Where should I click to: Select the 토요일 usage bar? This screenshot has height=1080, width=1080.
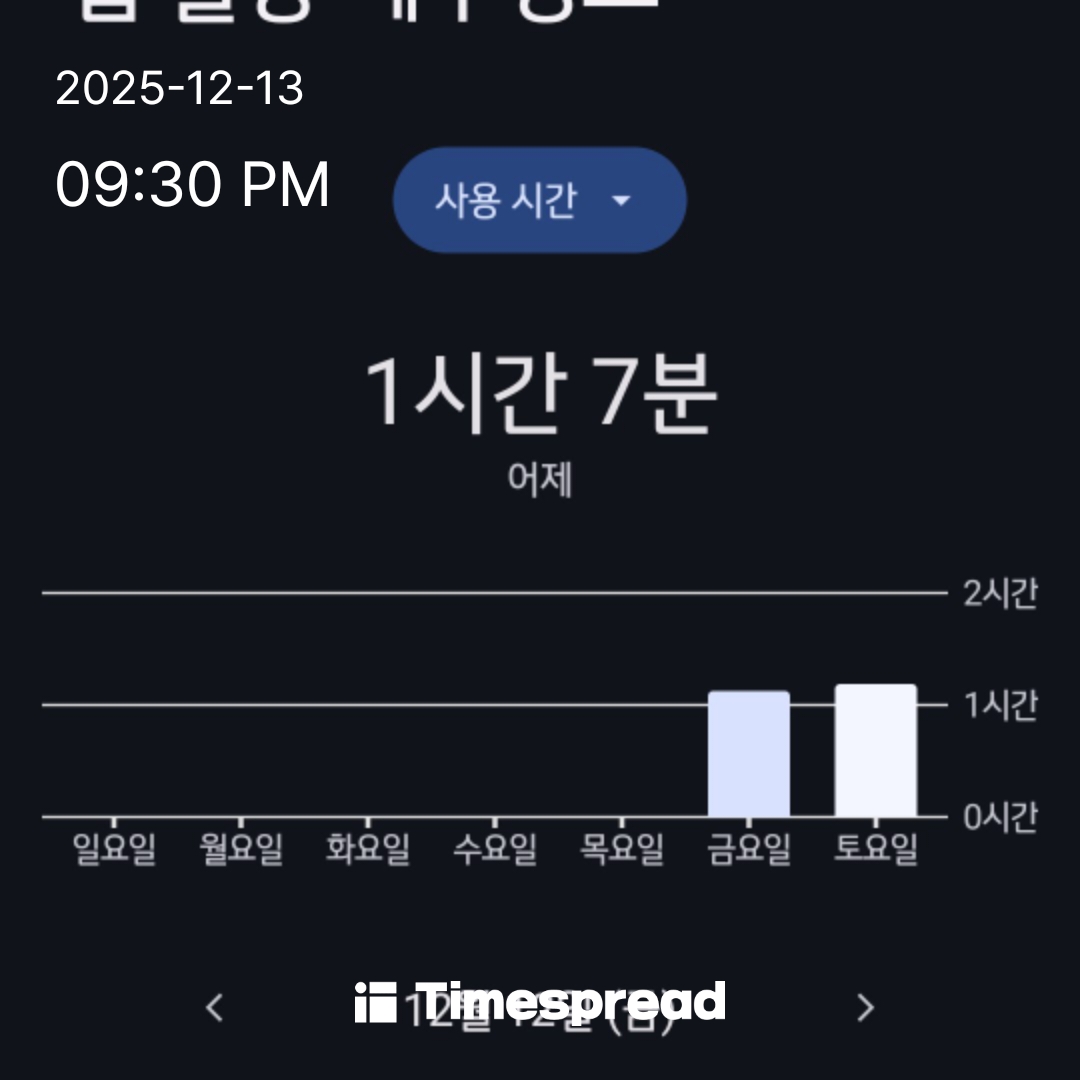point(876,751)
